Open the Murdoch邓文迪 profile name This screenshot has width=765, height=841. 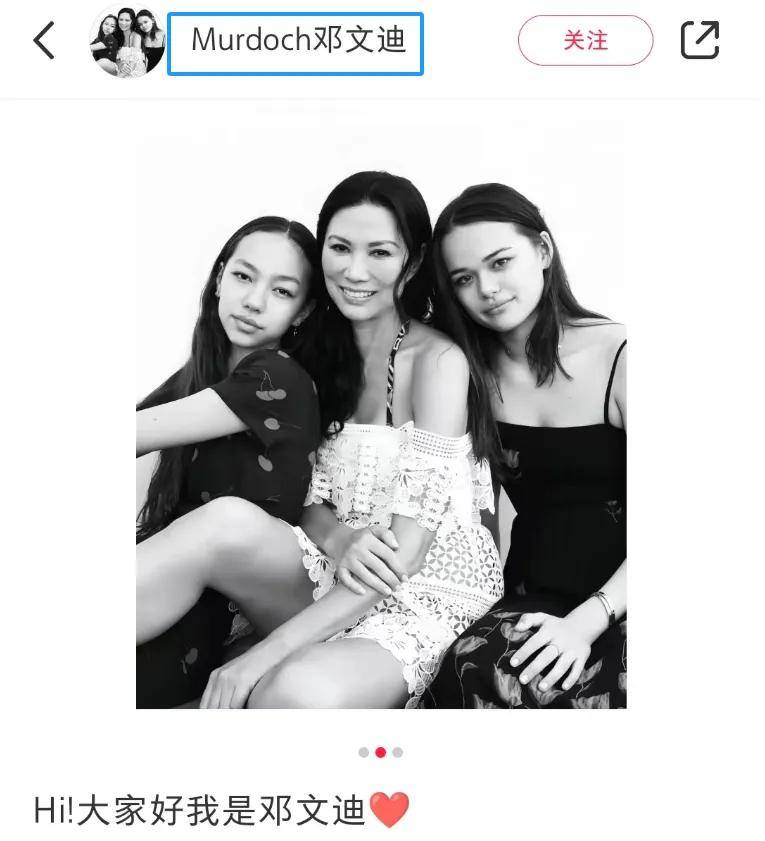(295, 43)
